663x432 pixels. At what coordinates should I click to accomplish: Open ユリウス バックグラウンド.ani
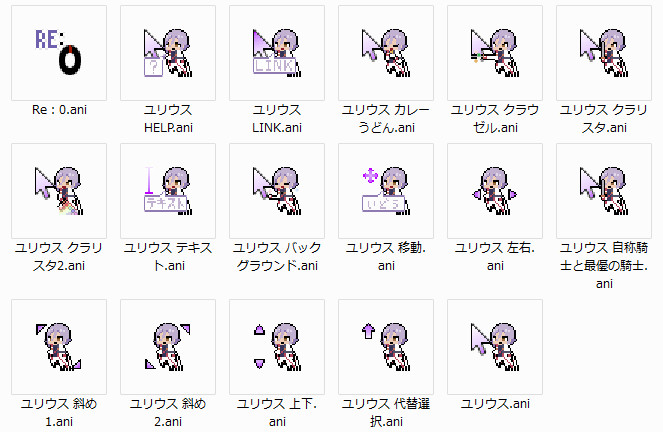tap(277, 191)
